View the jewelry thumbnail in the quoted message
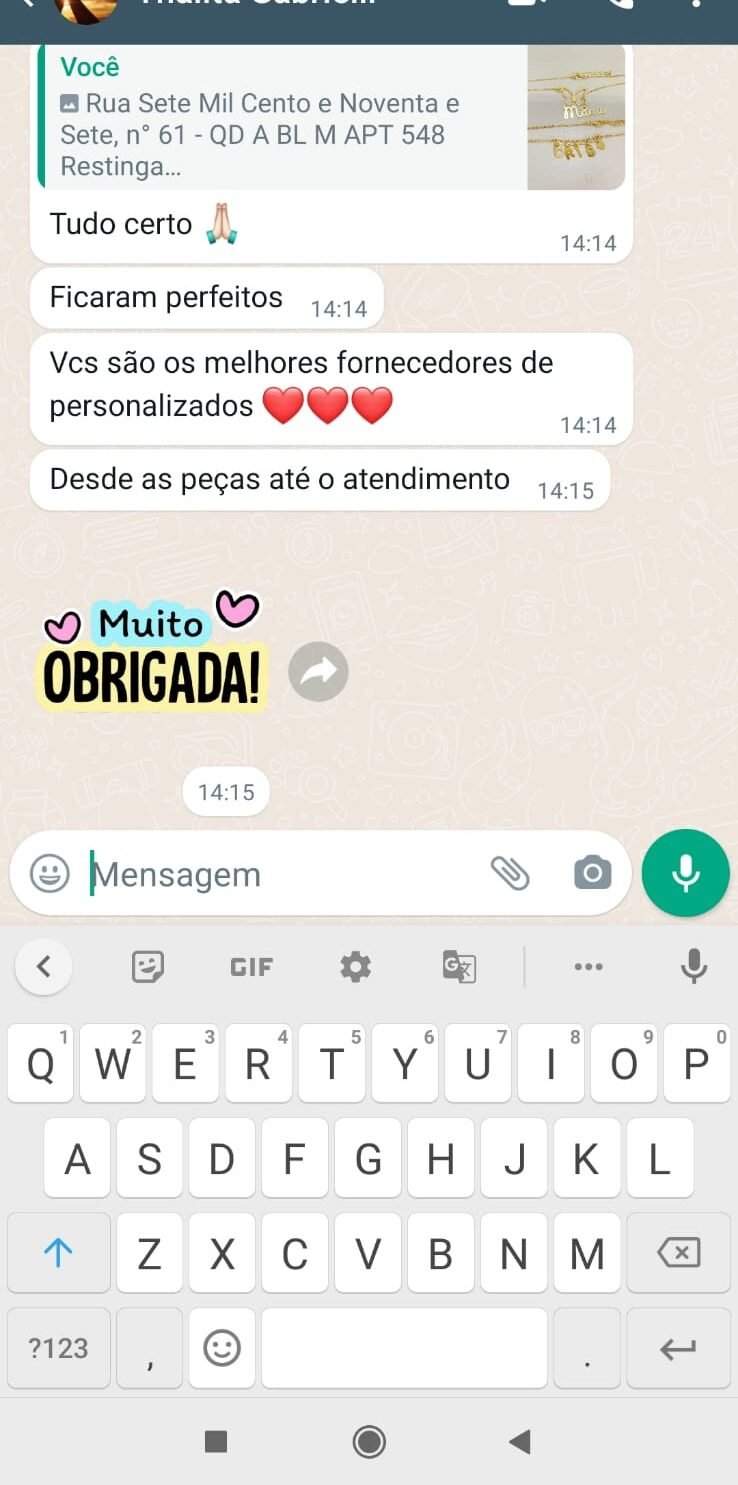Image resolution: width=738 pixels, height=1485 pixels. click(575, 118)
